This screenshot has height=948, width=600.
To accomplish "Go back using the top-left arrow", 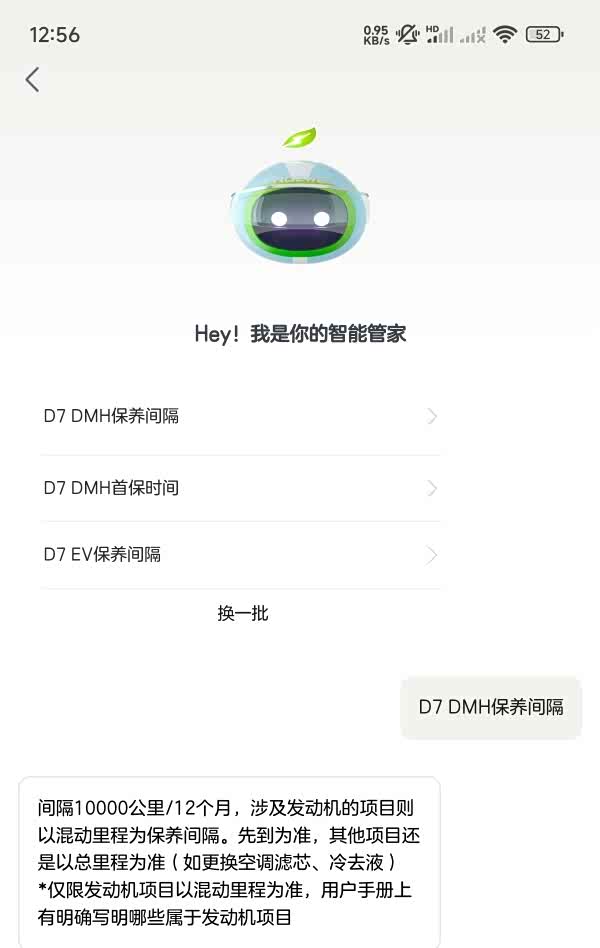I will click(x=33, y=79).
